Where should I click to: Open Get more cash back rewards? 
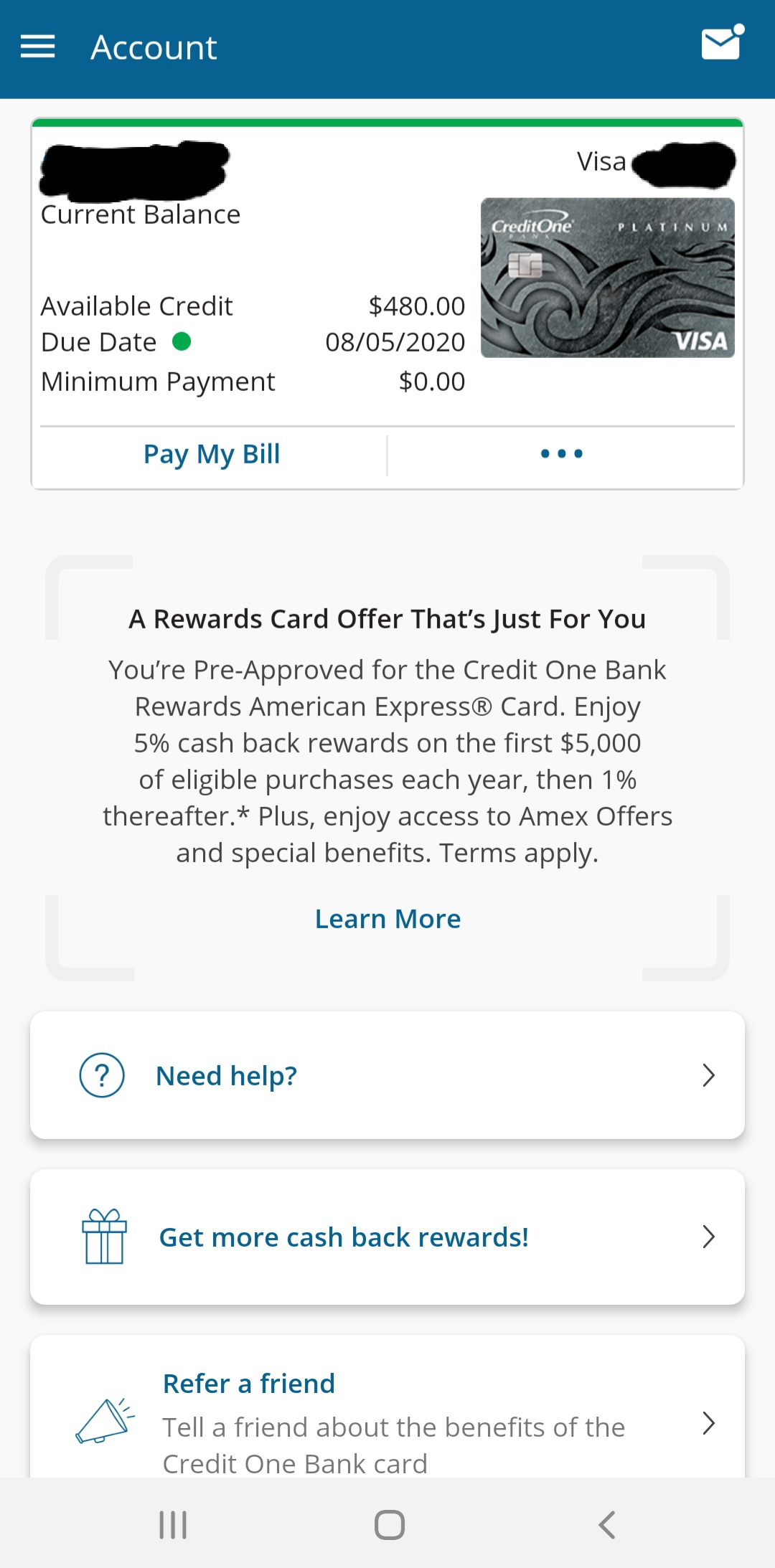click(x=387, y=1237)
